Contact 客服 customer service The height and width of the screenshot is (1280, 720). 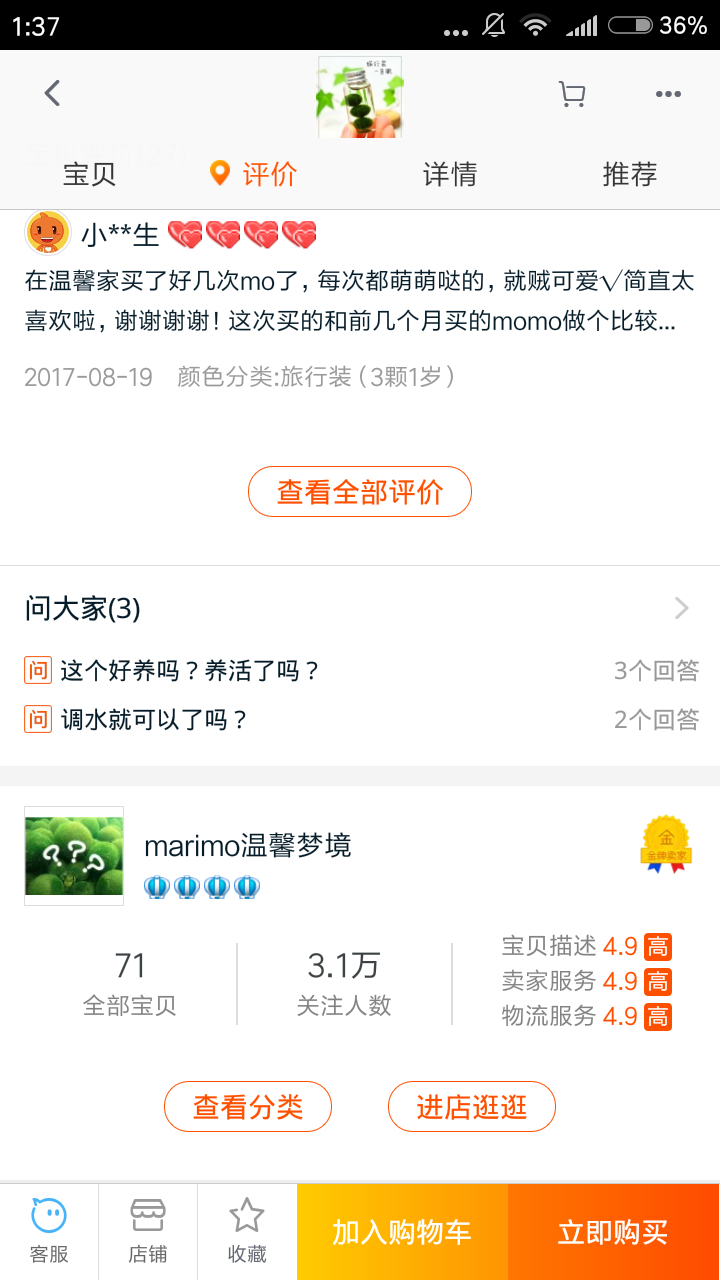click(x=49, y=1232)
